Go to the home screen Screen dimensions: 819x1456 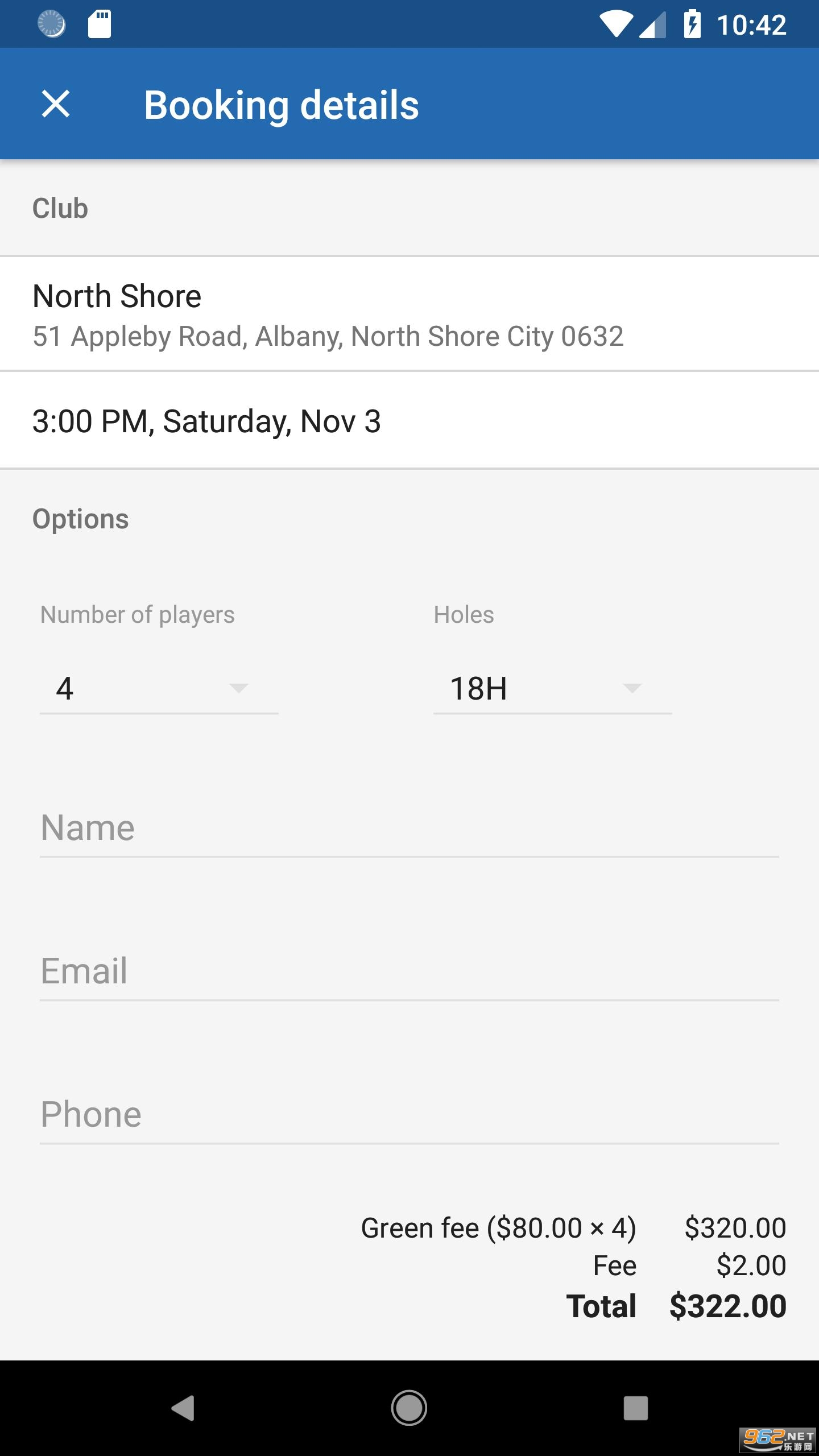tap(409, 1408)
